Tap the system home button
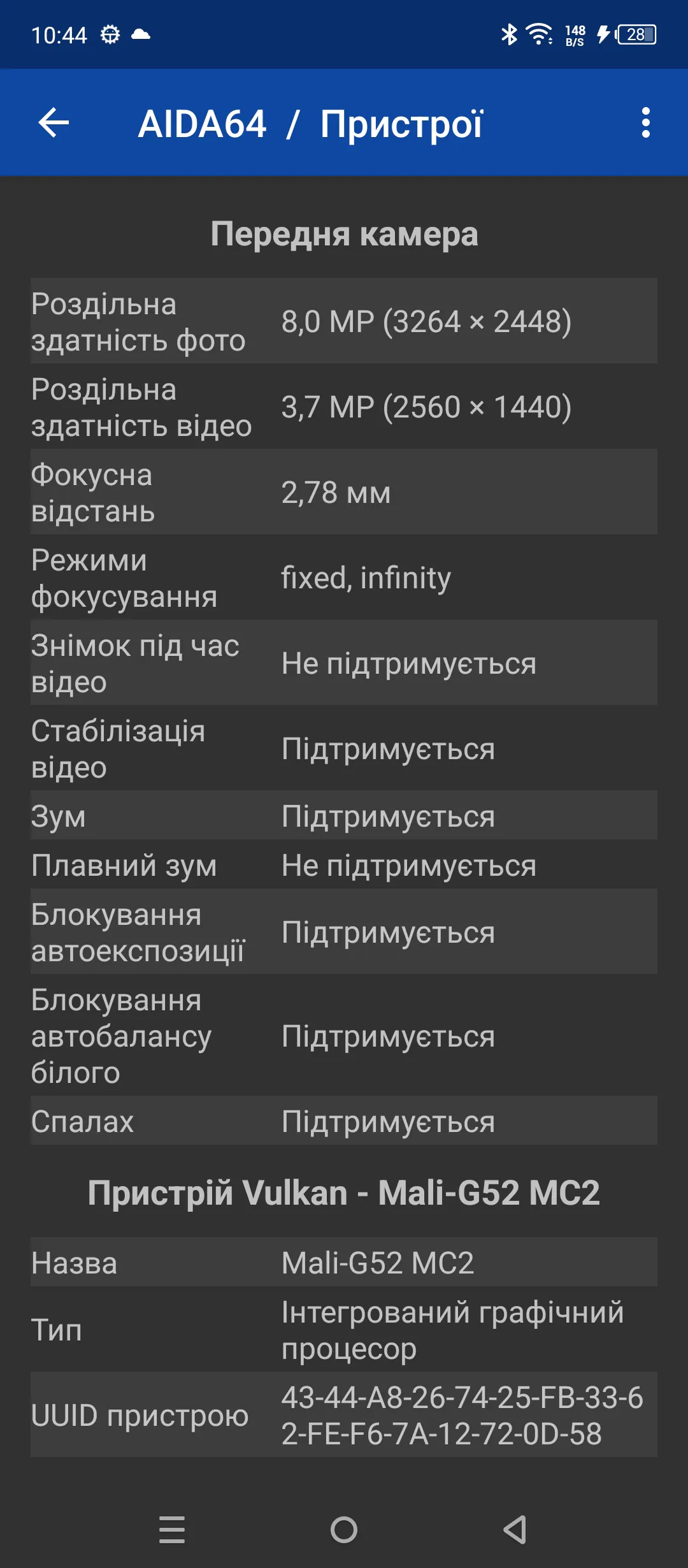The width and height of the screenshot is (688, 1568). click(344, 1529)
